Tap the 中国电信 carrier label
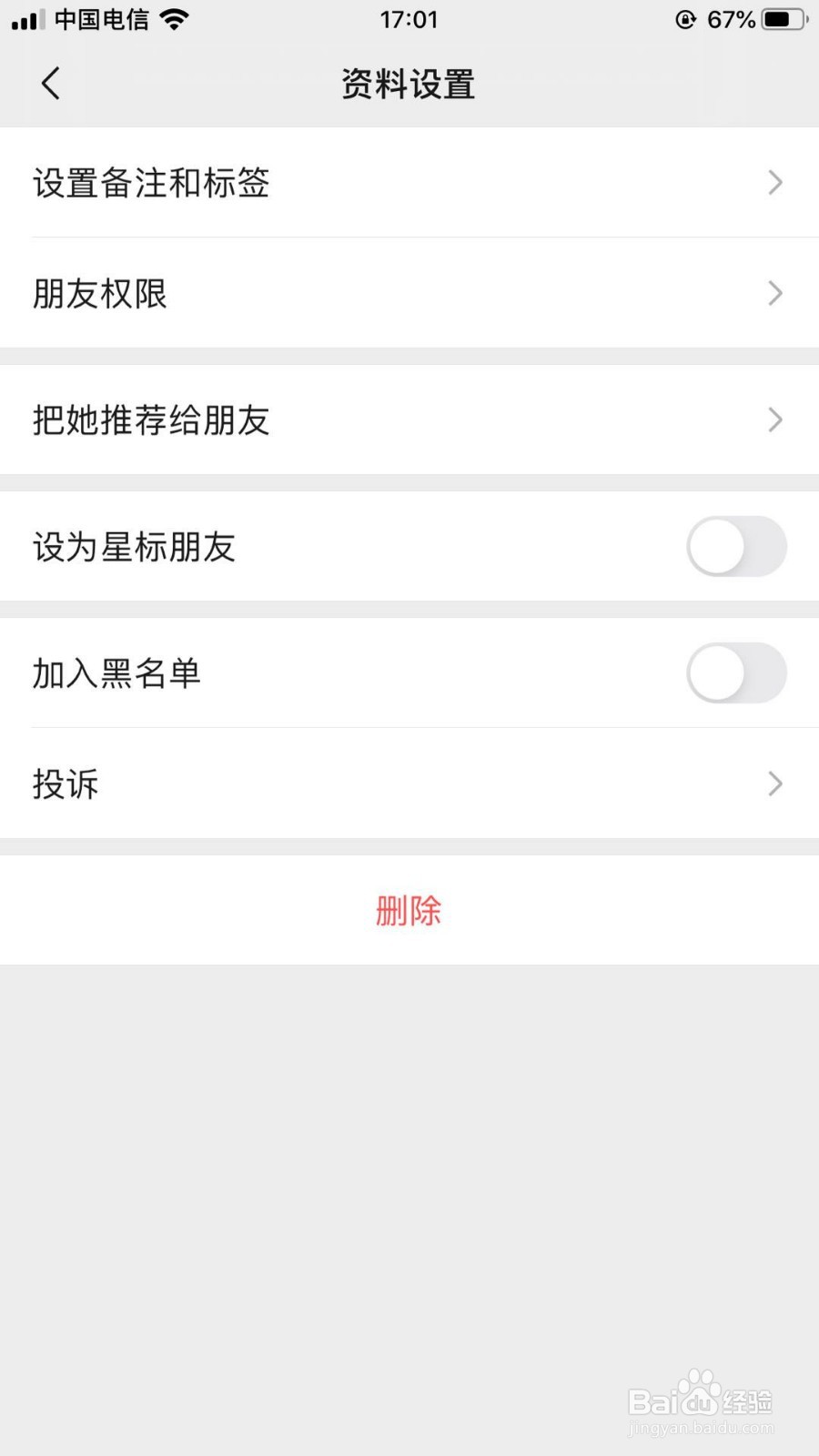The width and height of the screenshot is (819, 1456). pyautogui.click(x=100, y=18)
